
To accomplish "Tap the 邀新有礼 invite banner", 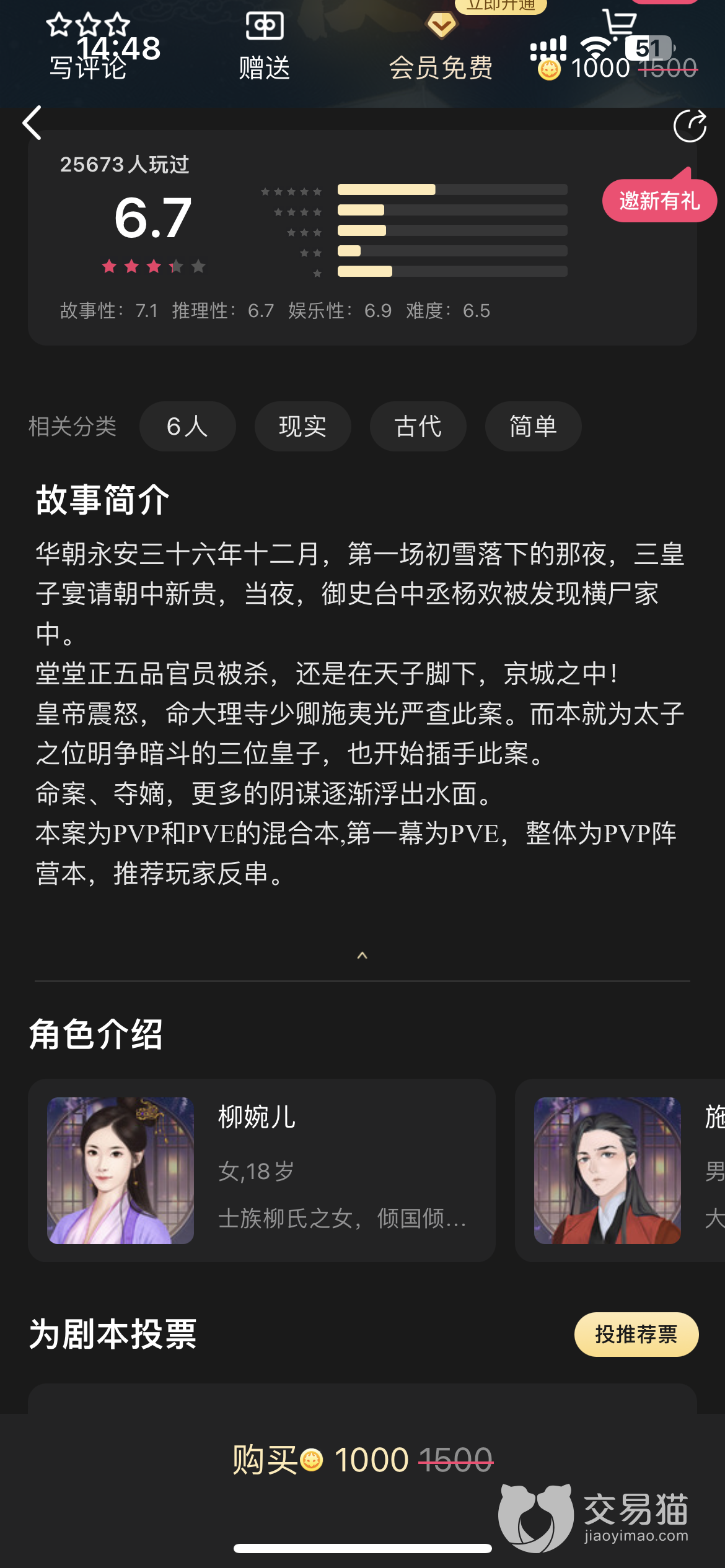I will (x=659, y=201).
